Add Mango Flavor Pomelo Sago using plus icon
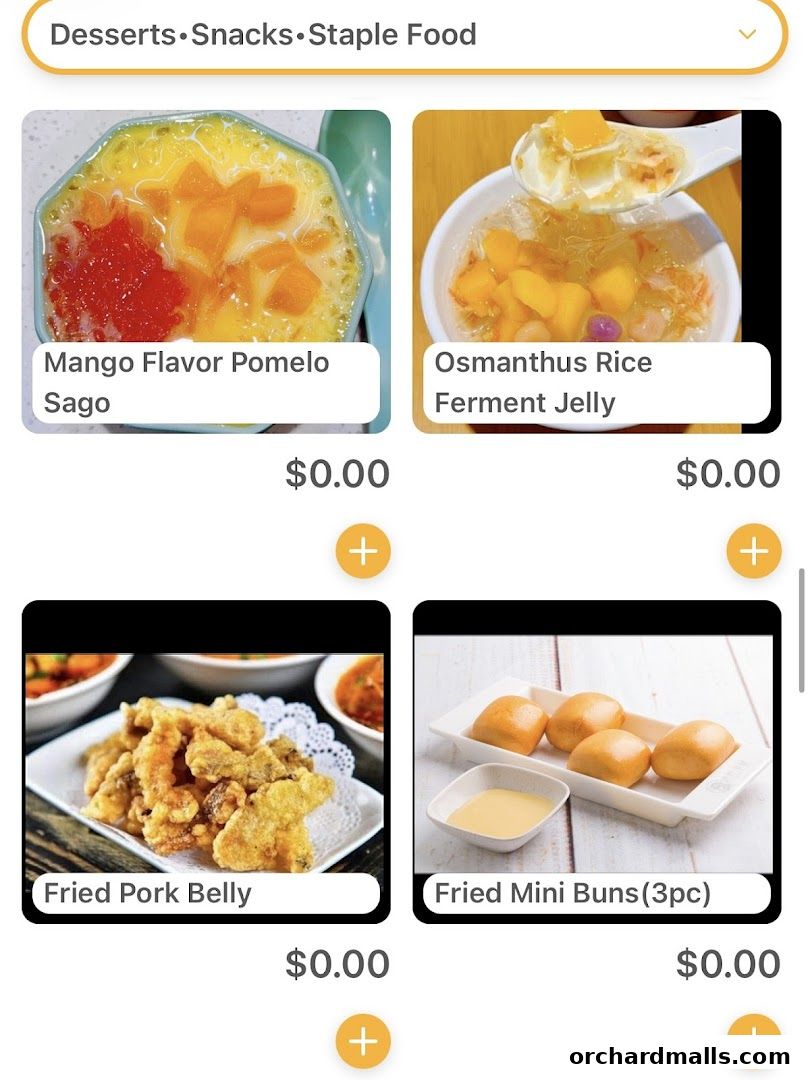This screenshot has width=810, height=1080. click(x=363, y=550)
